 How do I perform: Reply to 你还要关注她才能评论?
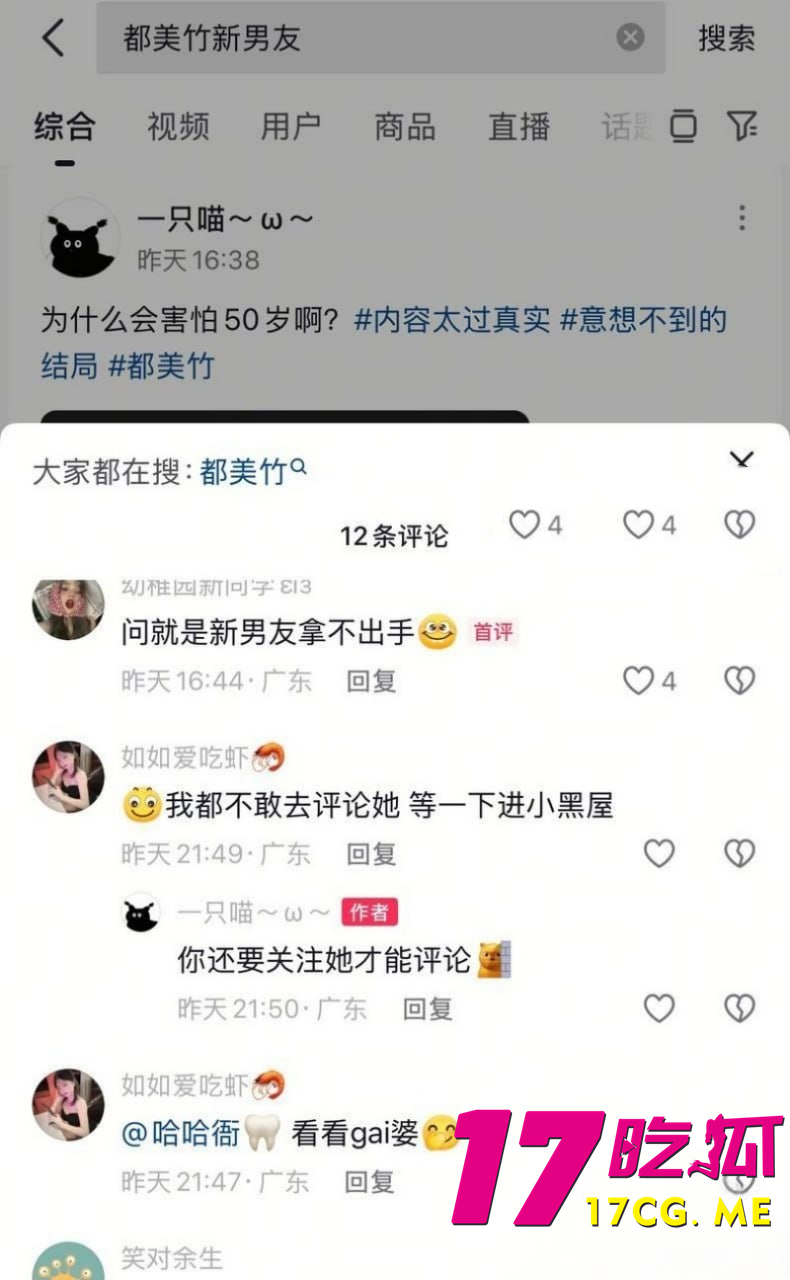click(x=428, y=1009)
